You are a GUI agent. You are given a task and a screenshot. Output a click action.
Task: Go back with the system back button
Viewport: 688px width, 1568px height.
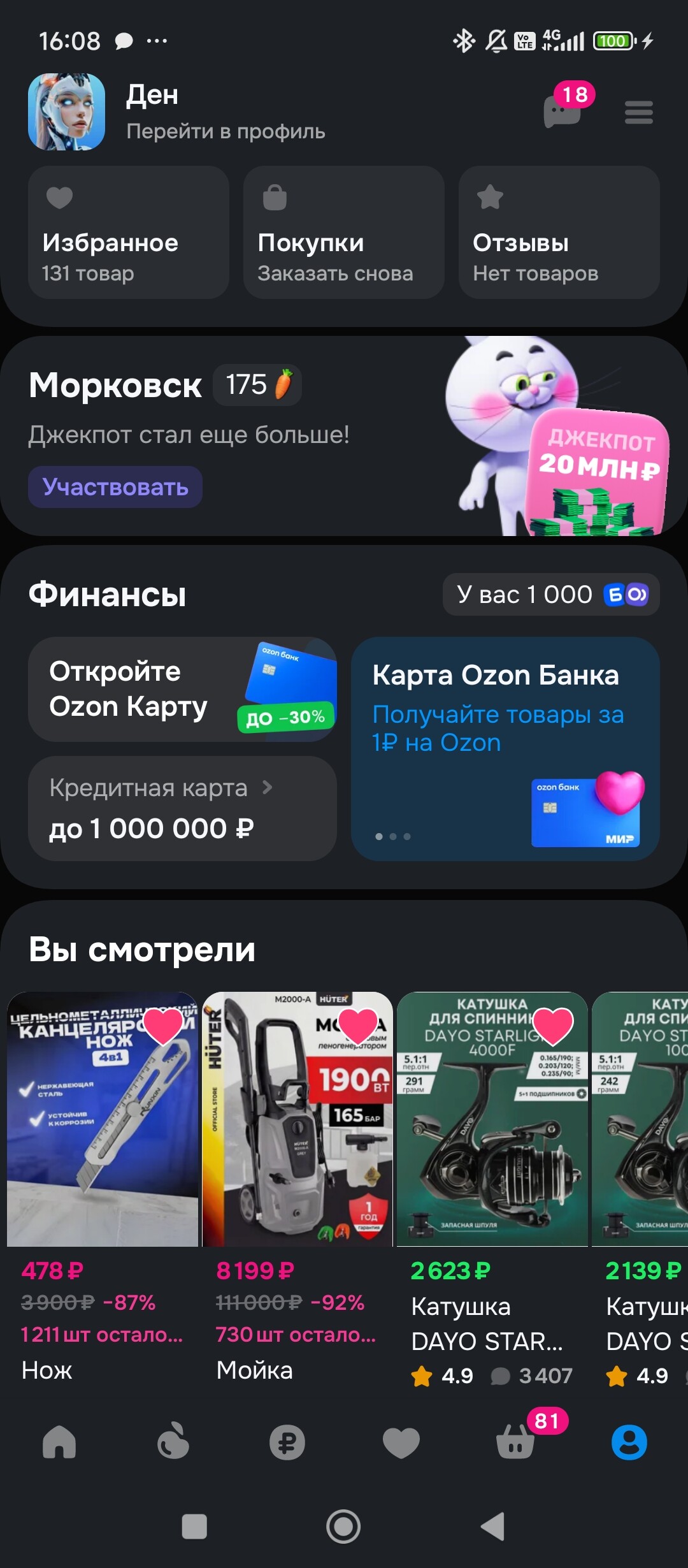point(493,1527)
